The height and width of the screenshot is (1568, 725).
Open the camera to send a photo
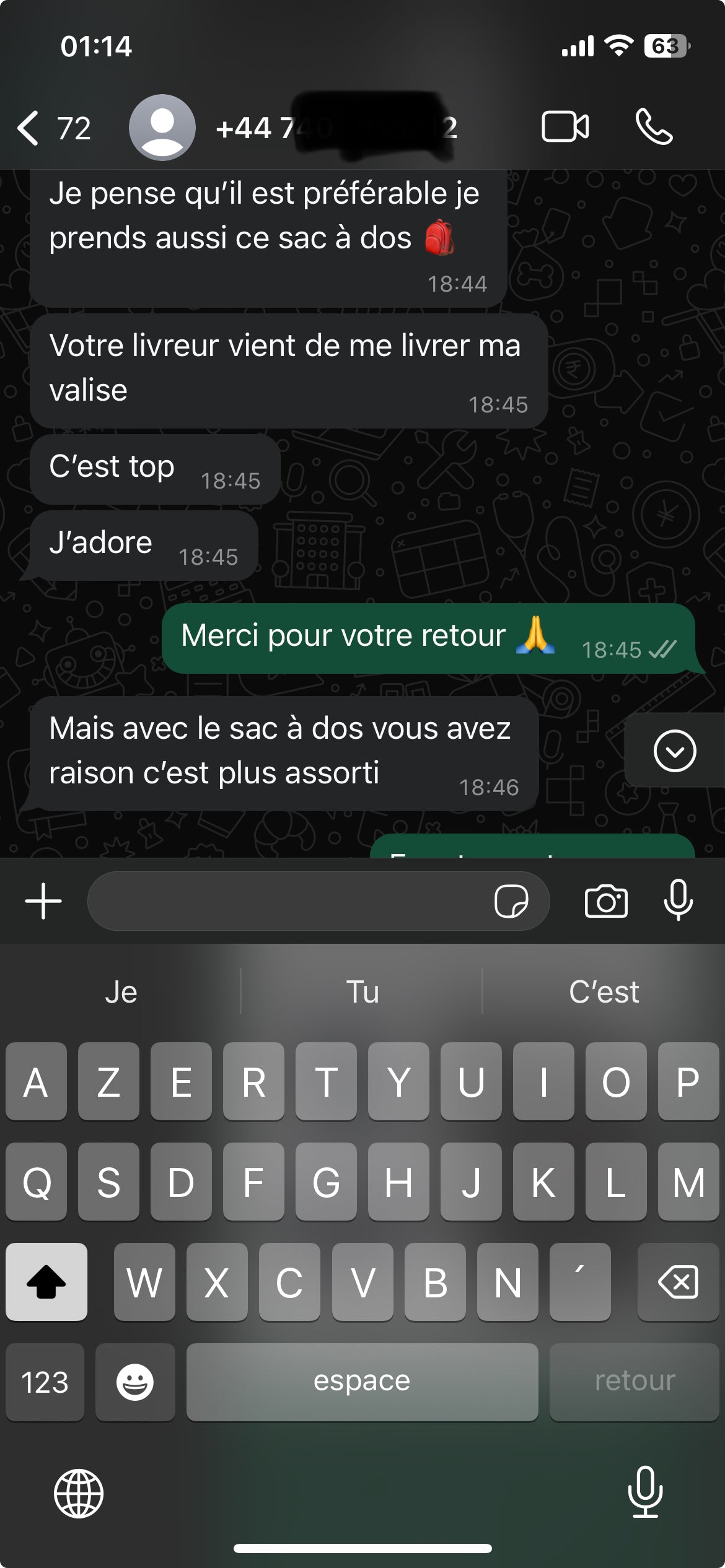tap(606, 901)
